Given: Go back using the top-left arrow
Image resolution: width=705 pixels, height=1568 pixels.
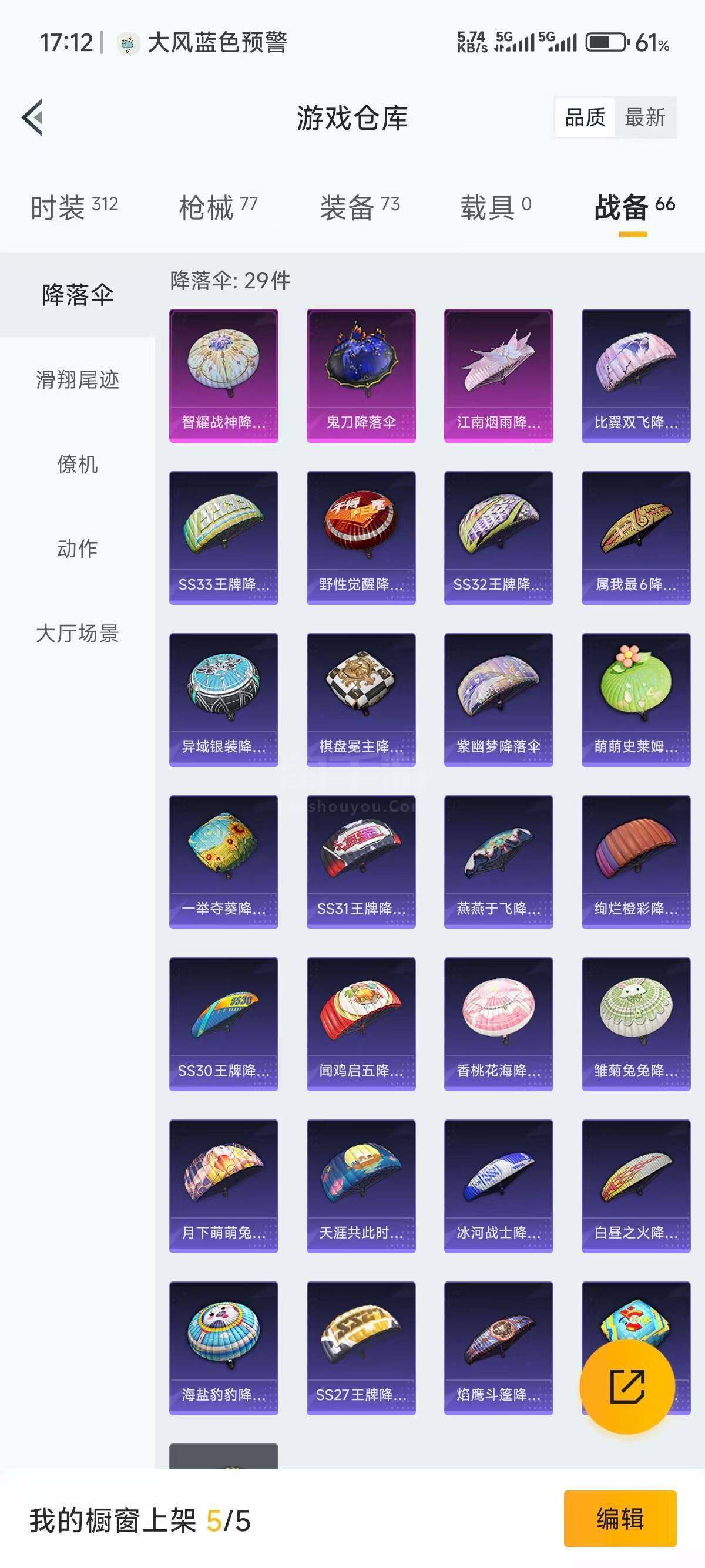Looking at the screenshot, I should (33, 117).
